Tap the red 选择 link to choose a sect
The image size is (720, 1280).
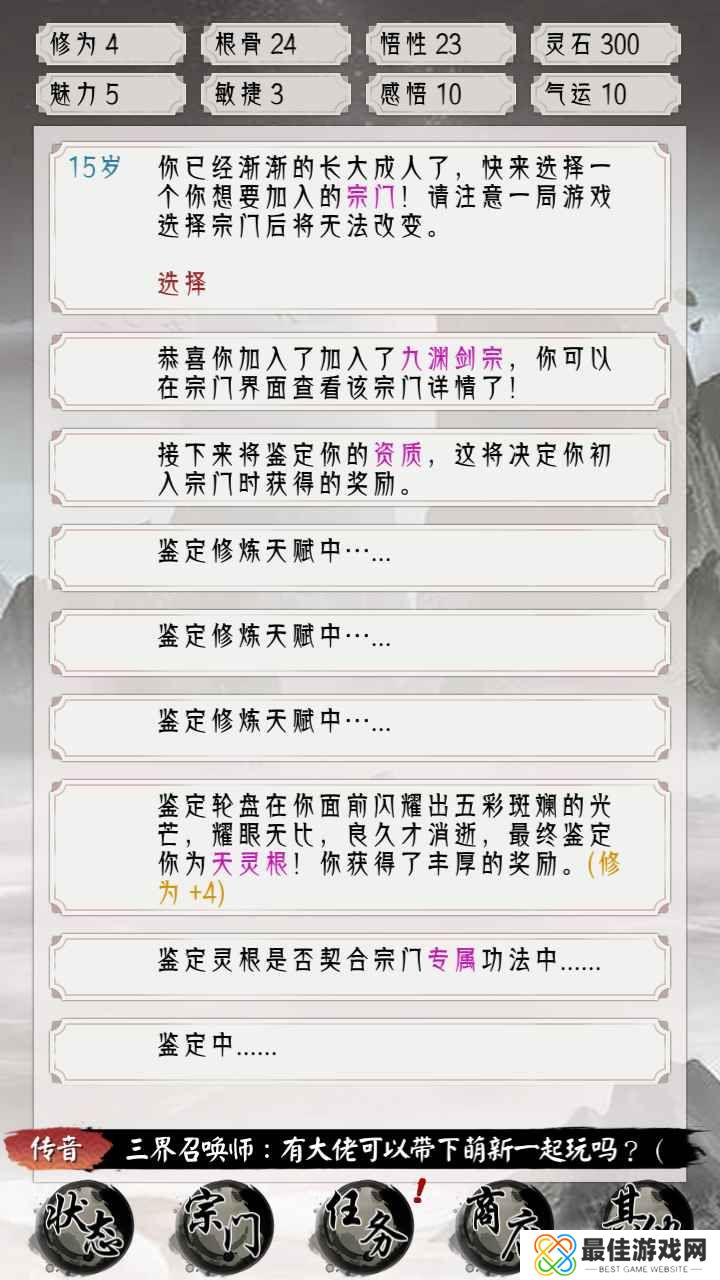coord(181,284)
